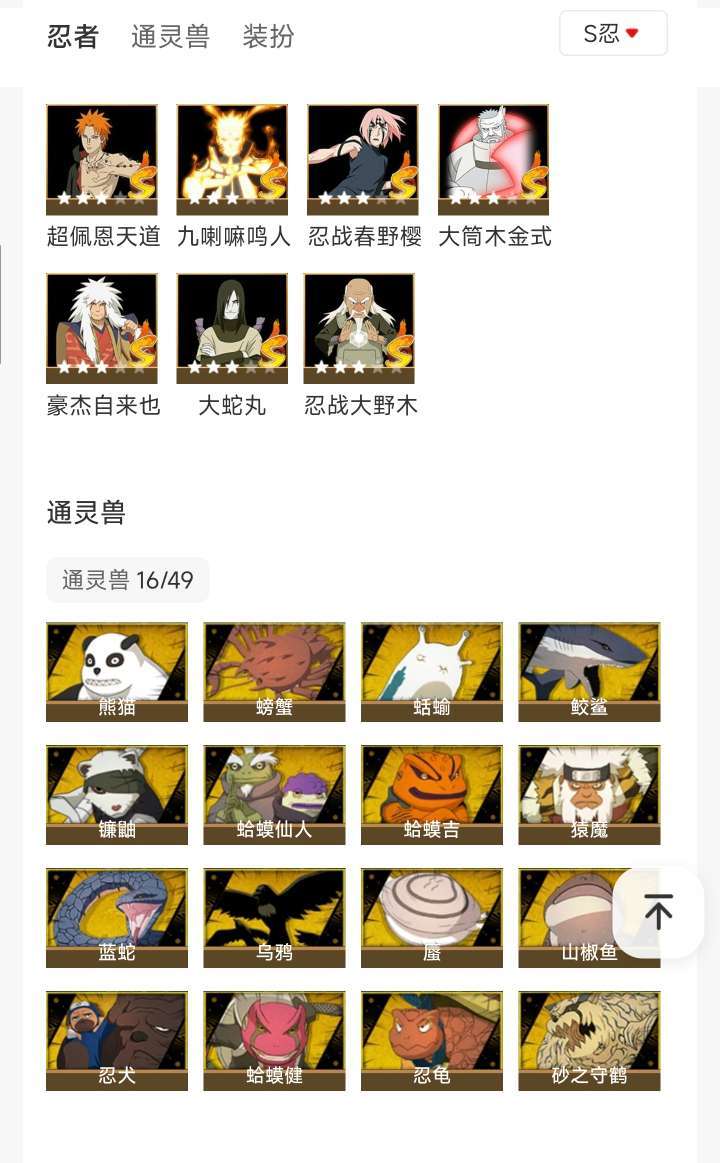
Task: Select ninja 大蛇丸
Action: 232,329
